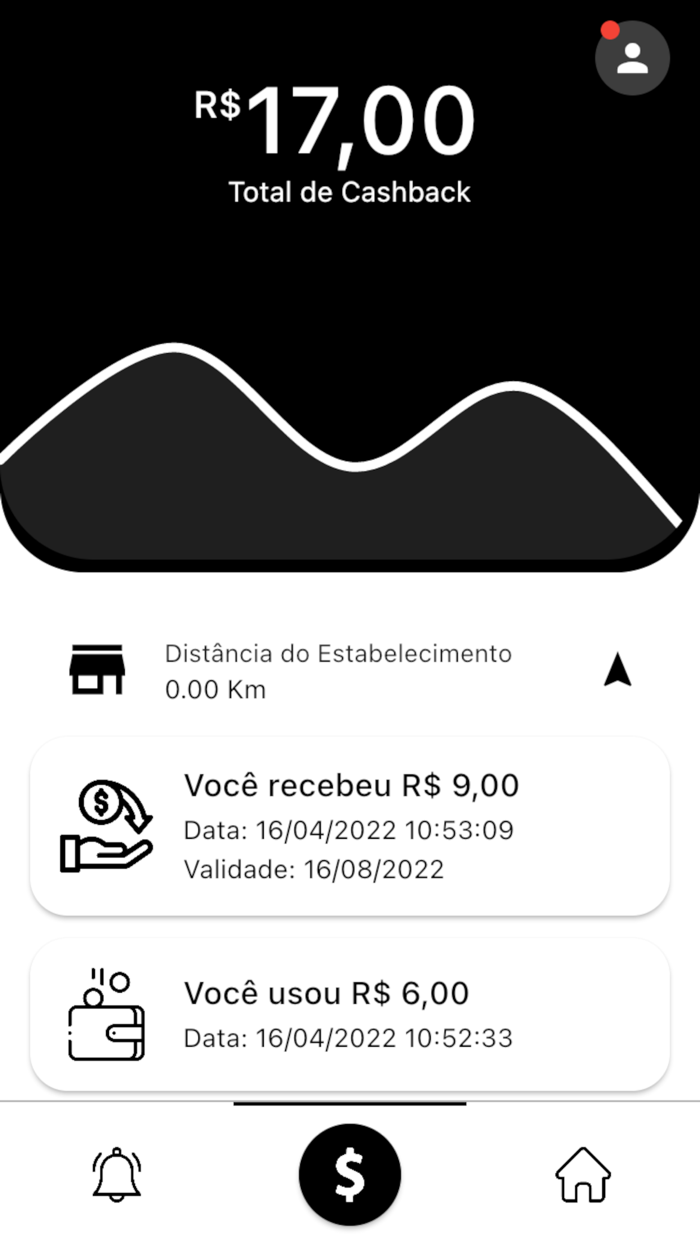Viewport: 700px width, 1244px height.
Task: Open the 'Você recebeu R$ 9,00' card
Action: tap(350, 826)
